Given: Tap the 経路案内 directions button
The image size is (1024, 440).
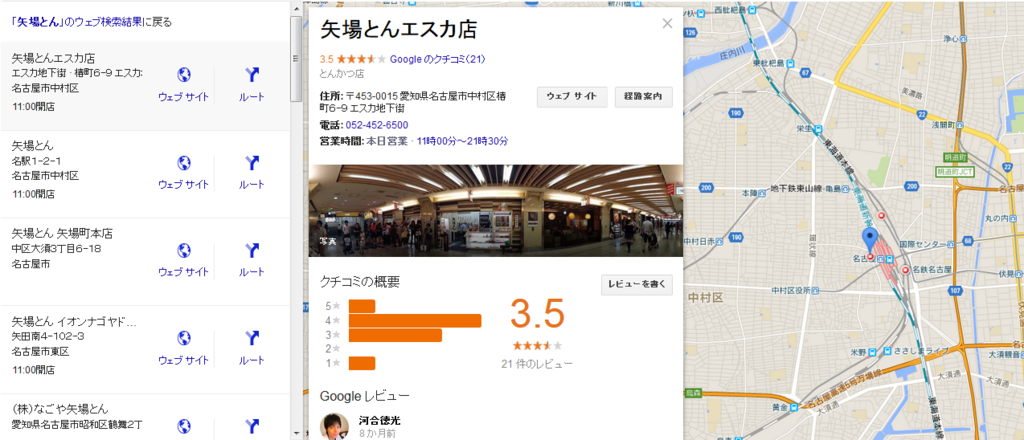Looking at the screenshot, I should pyautogui.click(x=644, y=97).
